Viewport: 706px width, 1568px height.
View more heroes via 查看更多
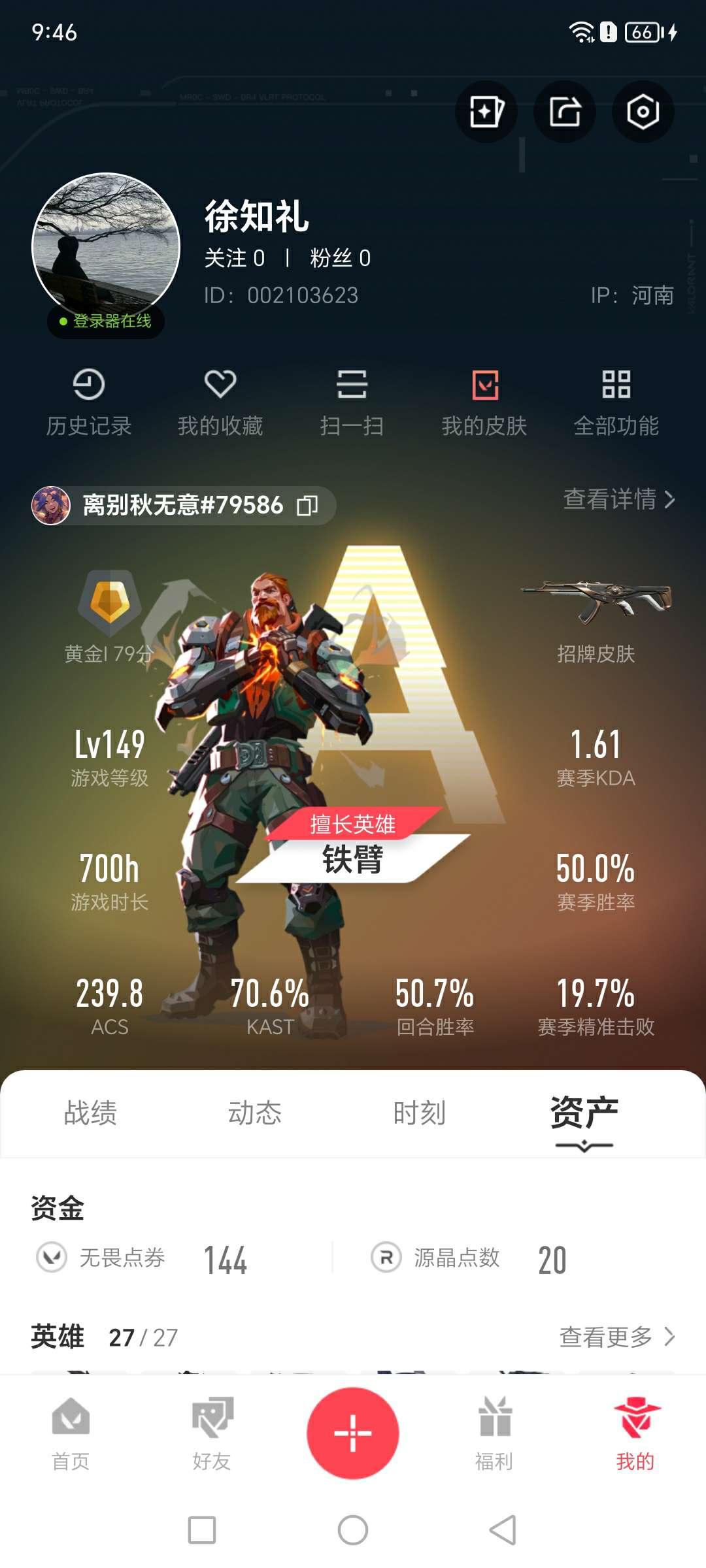point(617,1337)
